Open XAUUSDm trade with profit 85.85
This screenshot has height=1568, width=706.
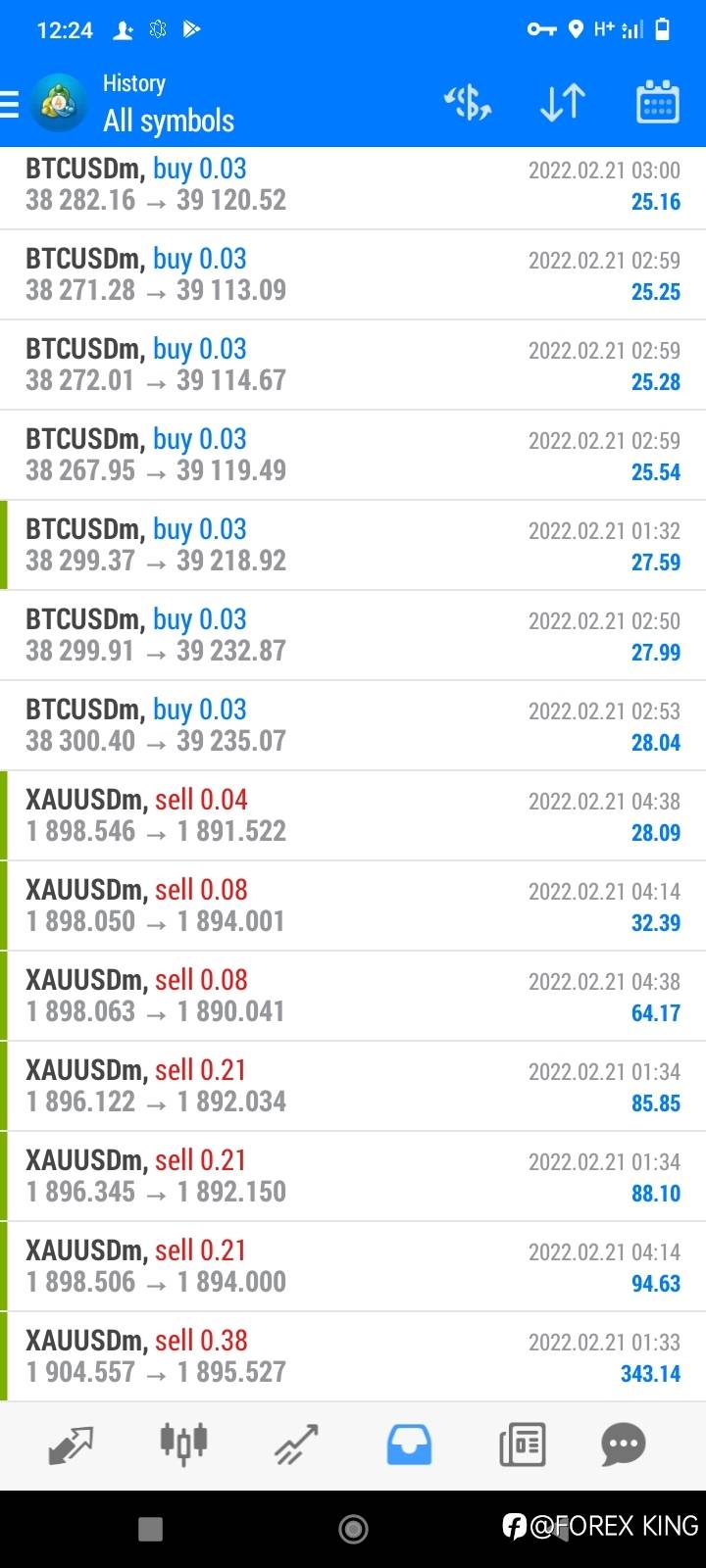(x=353, y=1087)
